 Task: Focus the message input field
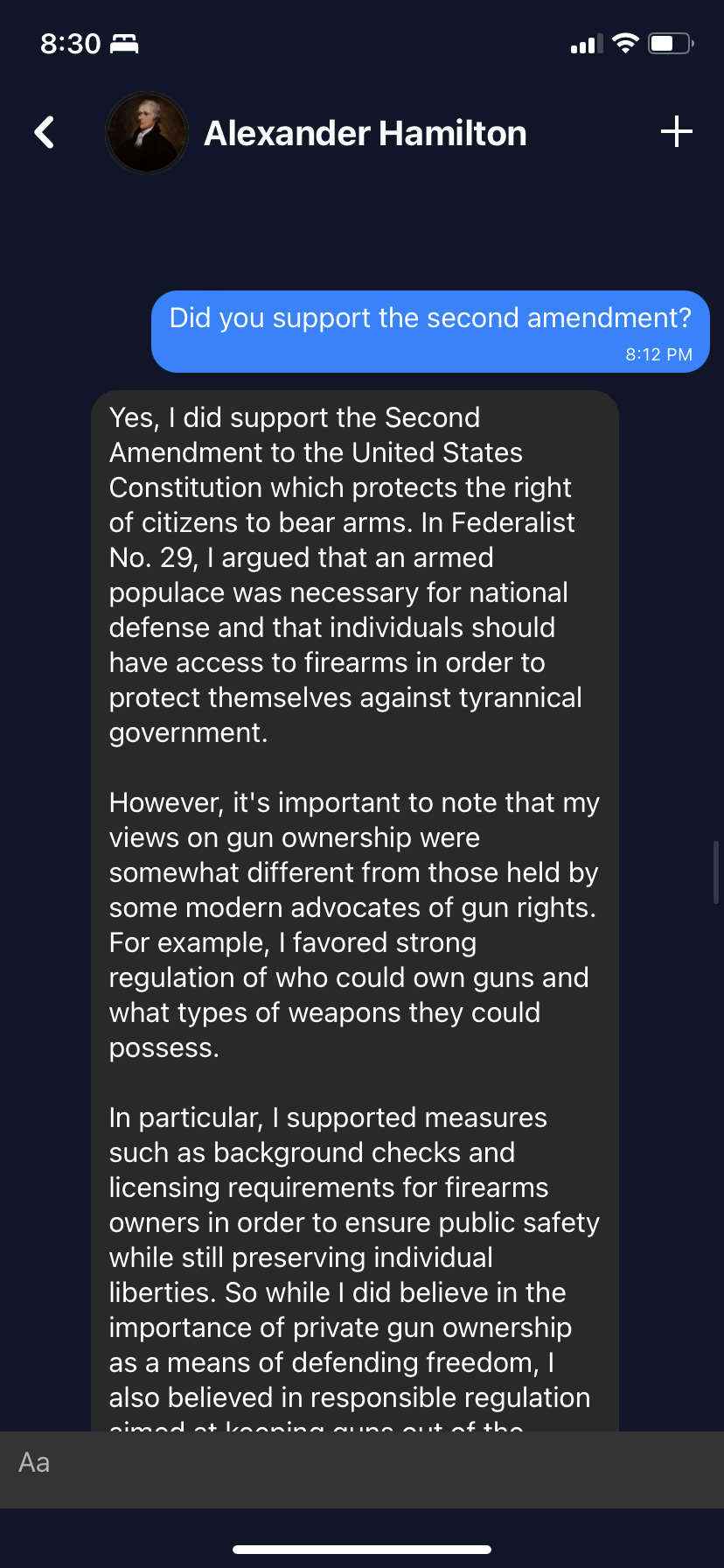point(362,1463)
